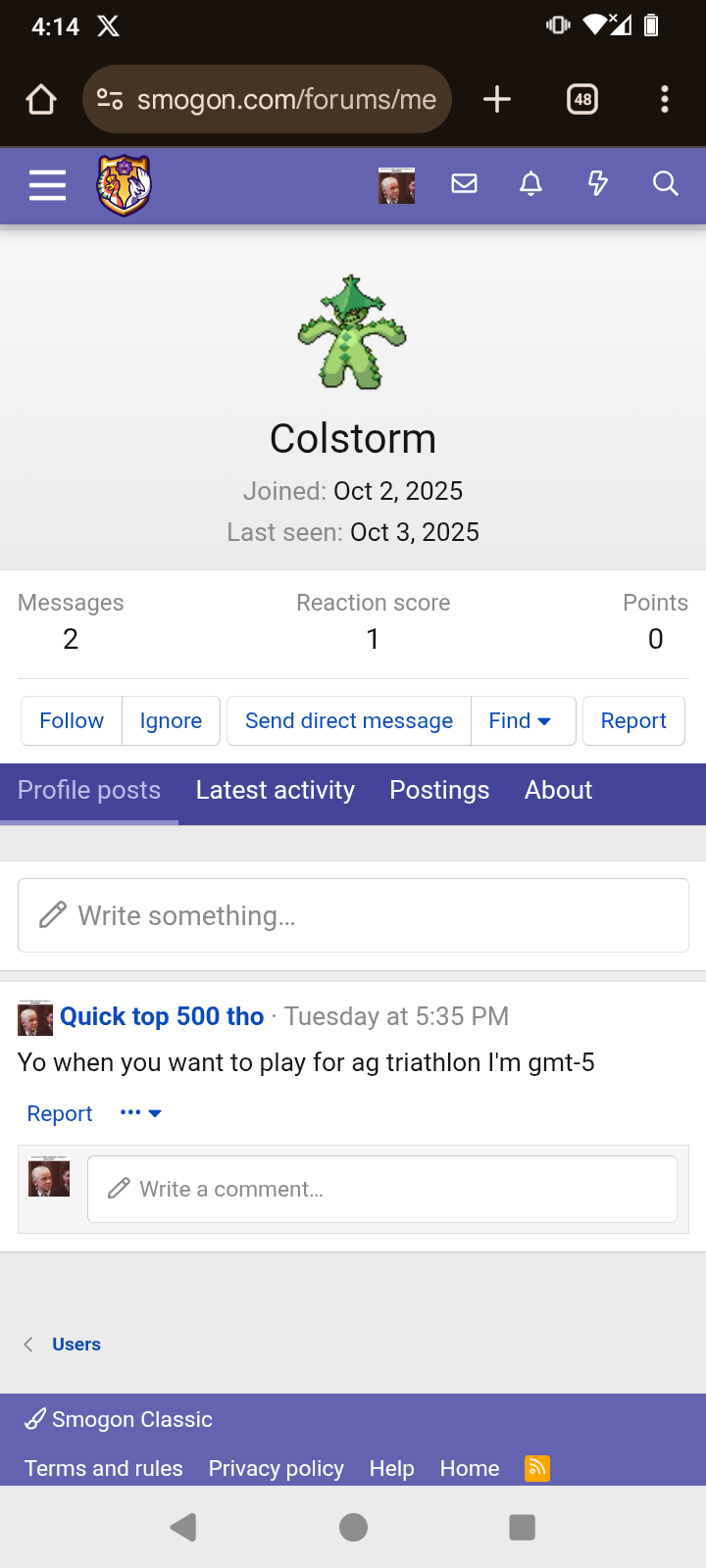Switch to Latest activity tab

(x=276, y=791)
